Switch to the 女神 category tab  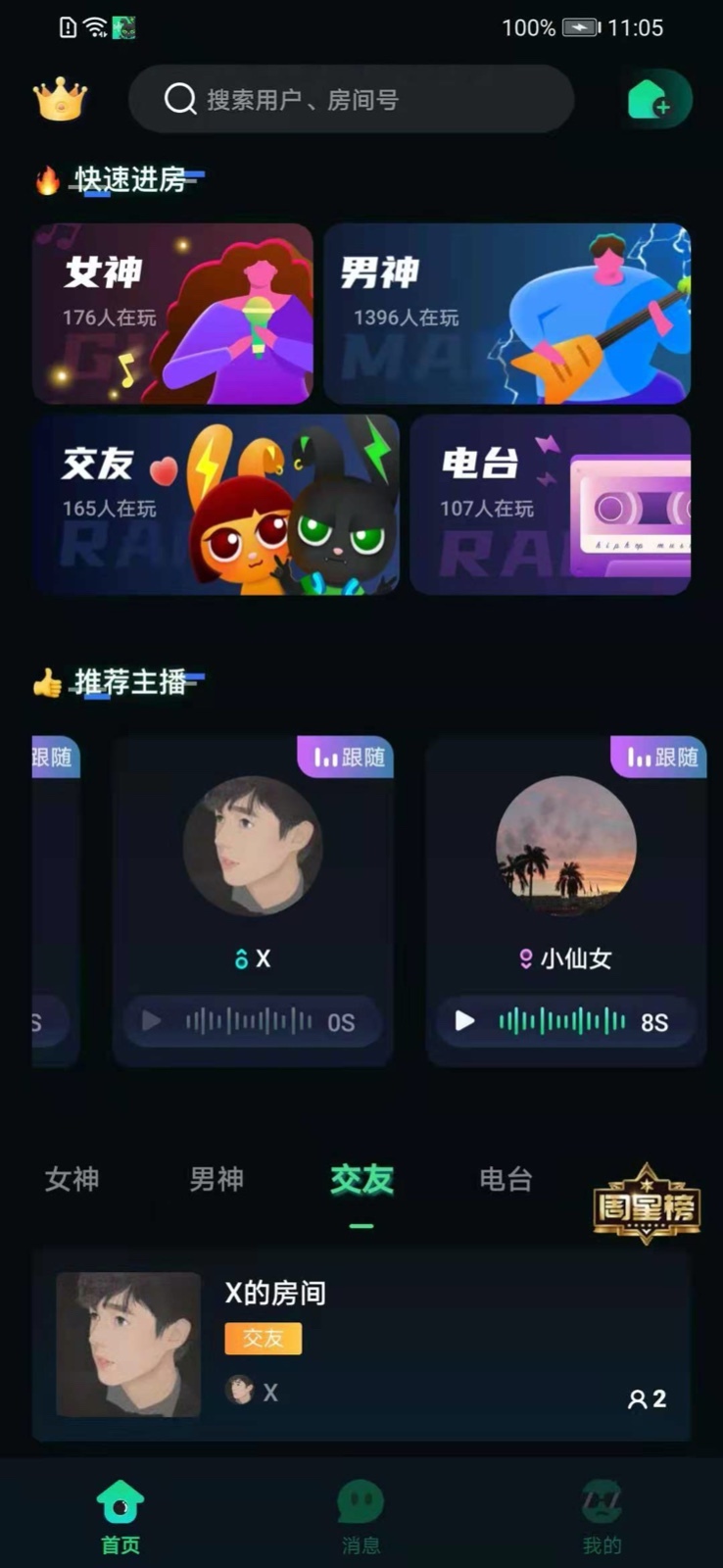[x=72, y=1179]
